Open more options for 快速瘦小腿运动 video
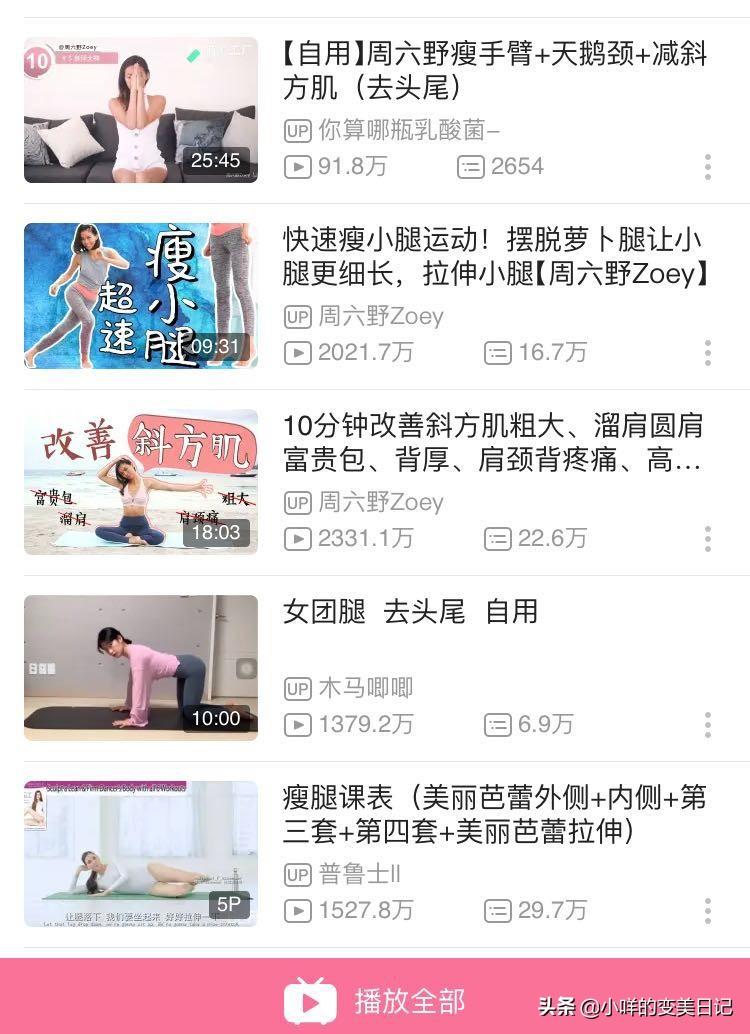 (x=707, y=353)
